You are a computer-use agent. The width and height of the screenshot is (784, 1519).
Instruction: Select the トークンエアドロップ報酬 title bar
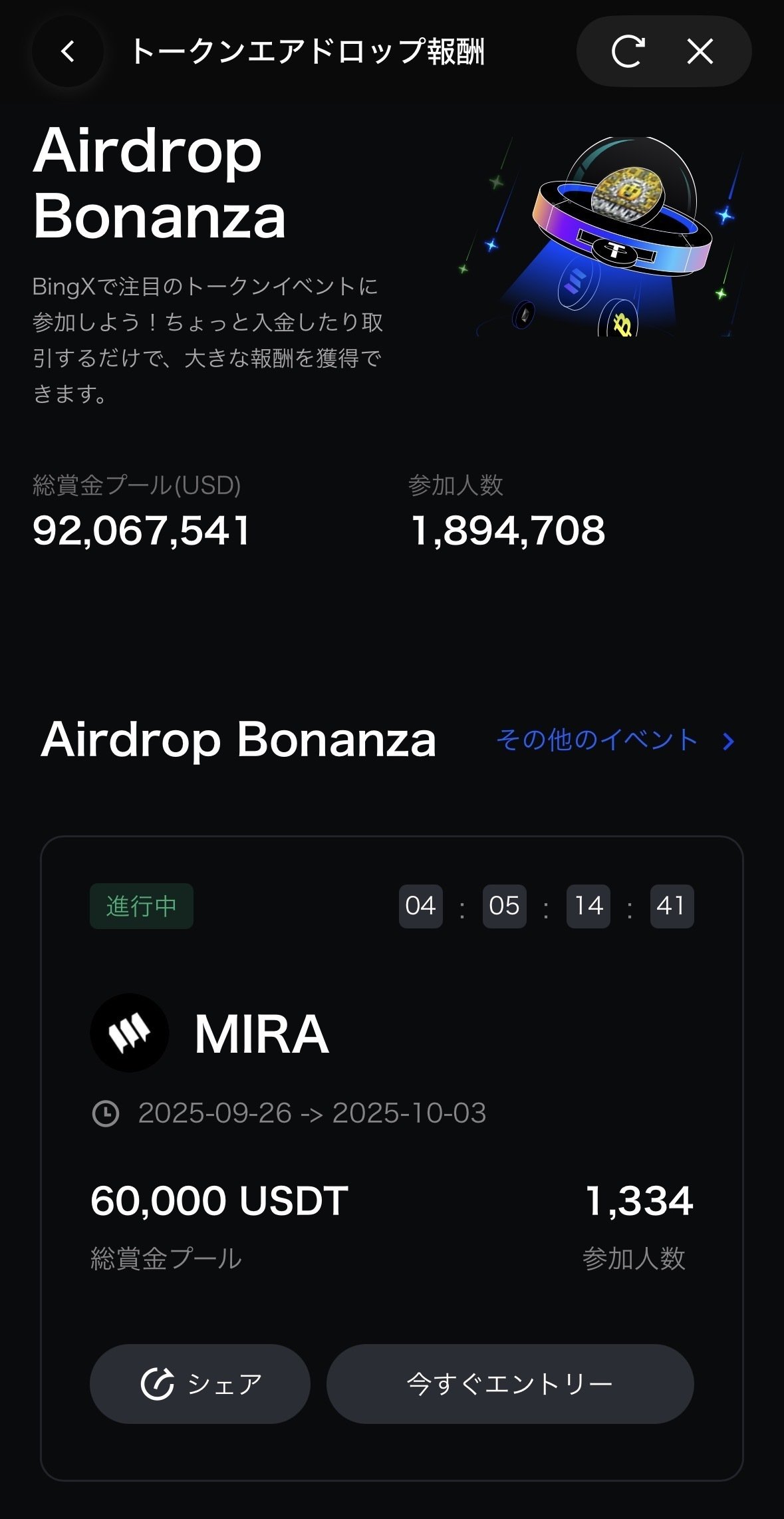pyautogui.click(x=308, y=51)
